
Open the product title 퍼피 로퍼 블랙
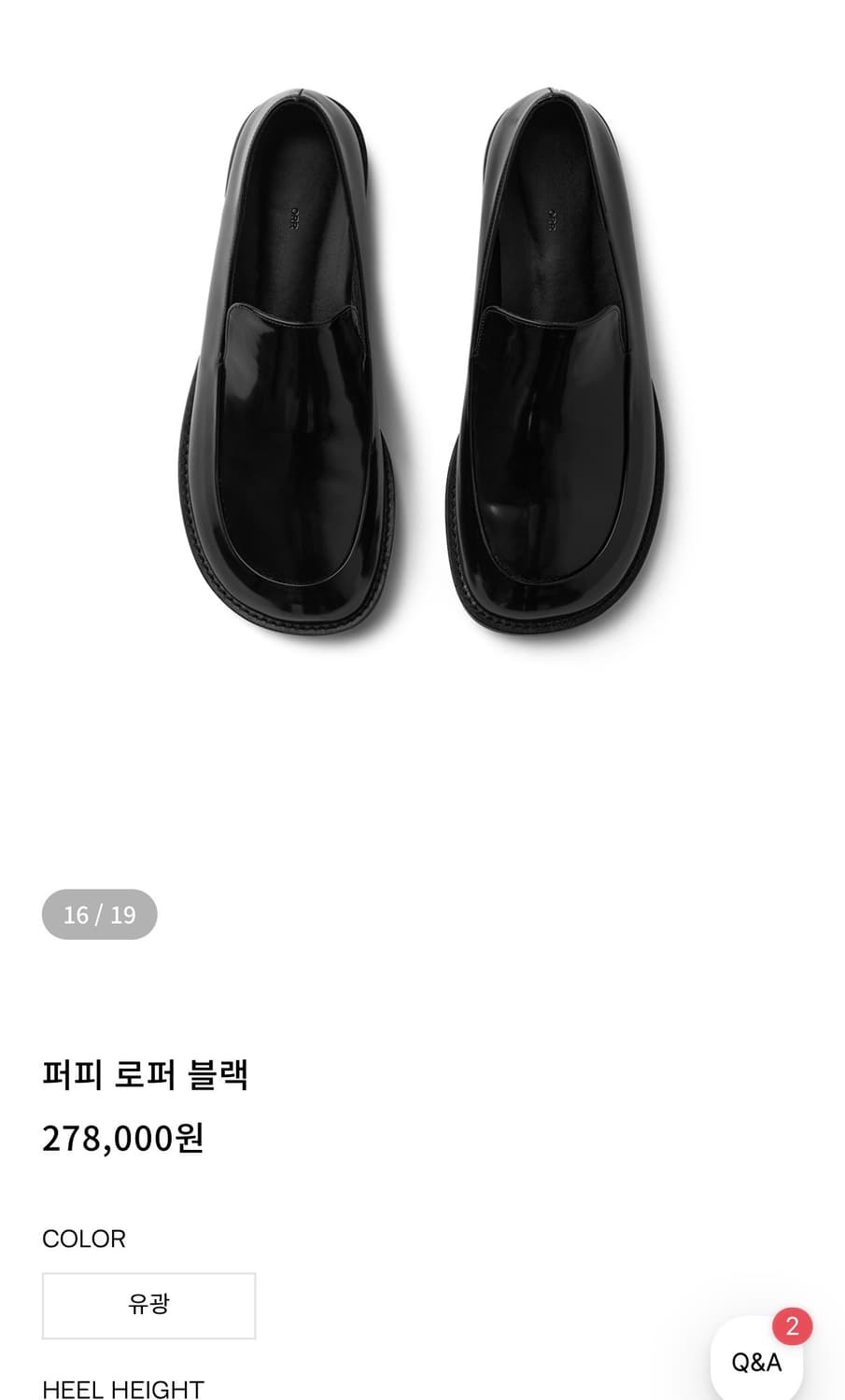pyautogui.click(x=146, y=1074)
